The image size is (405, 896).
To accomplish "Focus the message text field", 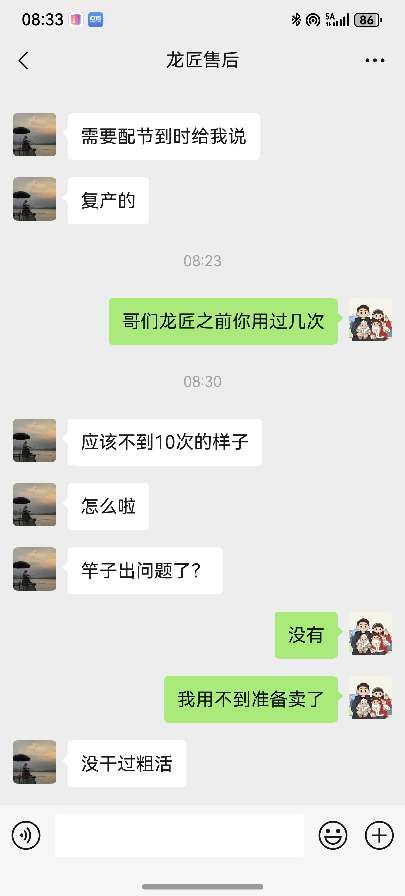I will click(179, 835).
